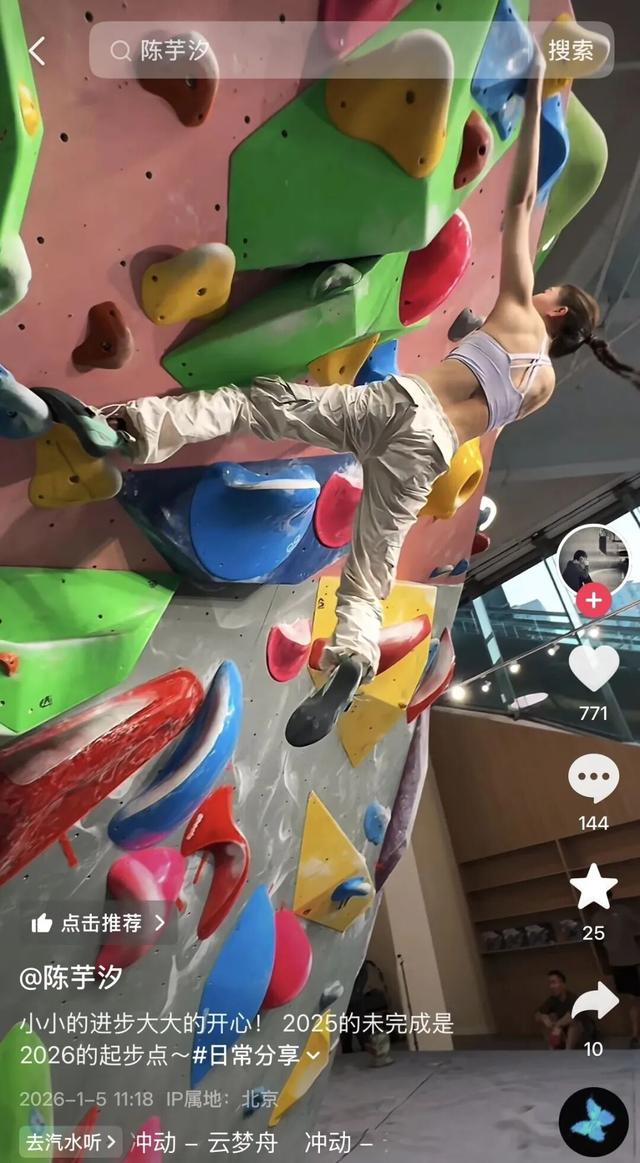Tap the 去汽水听 music link
The width and height of the screenshot is (640, 1163).
[72, 1140]
